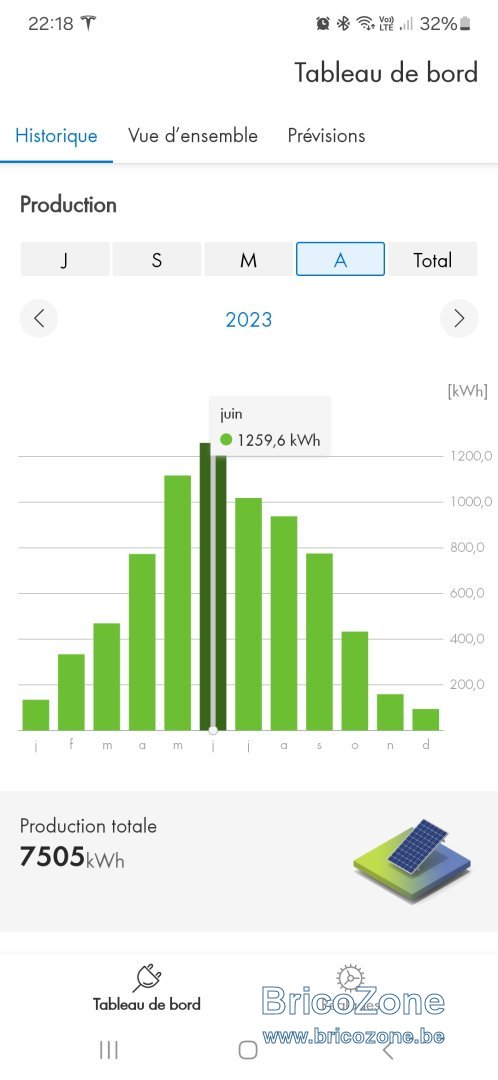Image resolution: width=498 pixels, height=1080 pixels.
Task: Tap the system home button
Action: [x=248, y=1050]
